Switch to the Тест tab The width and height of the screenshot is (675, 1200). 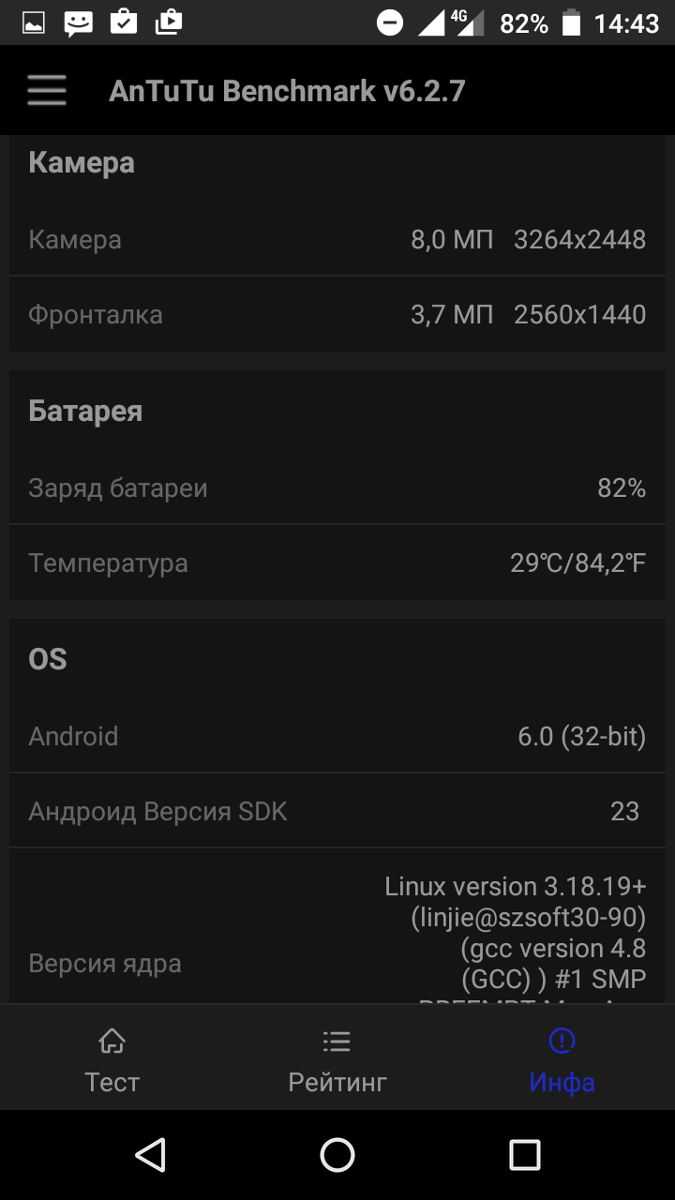pyautogui.click(x=112, y=1062)
